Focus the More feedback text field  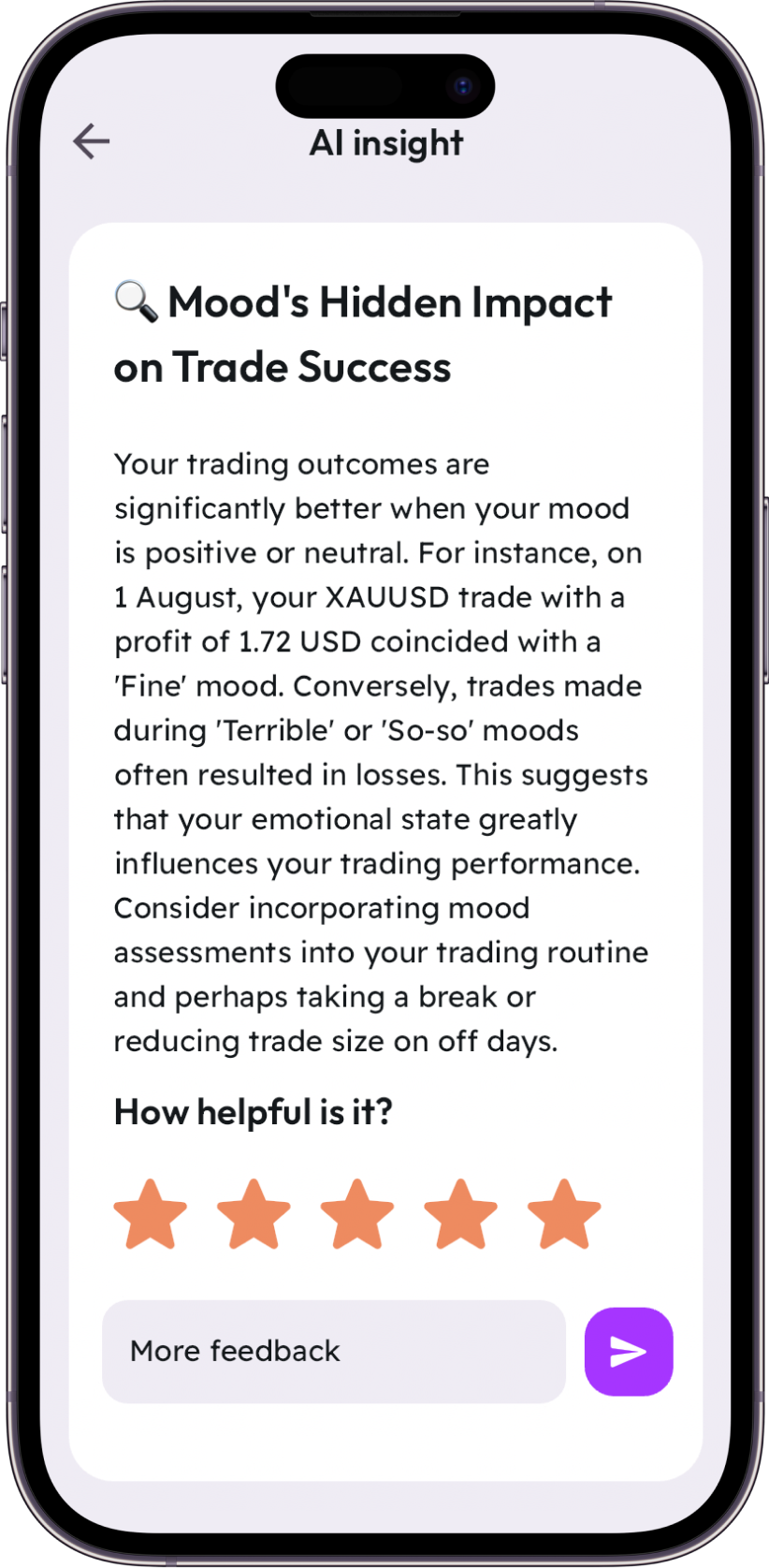(x=333, y=1351)
